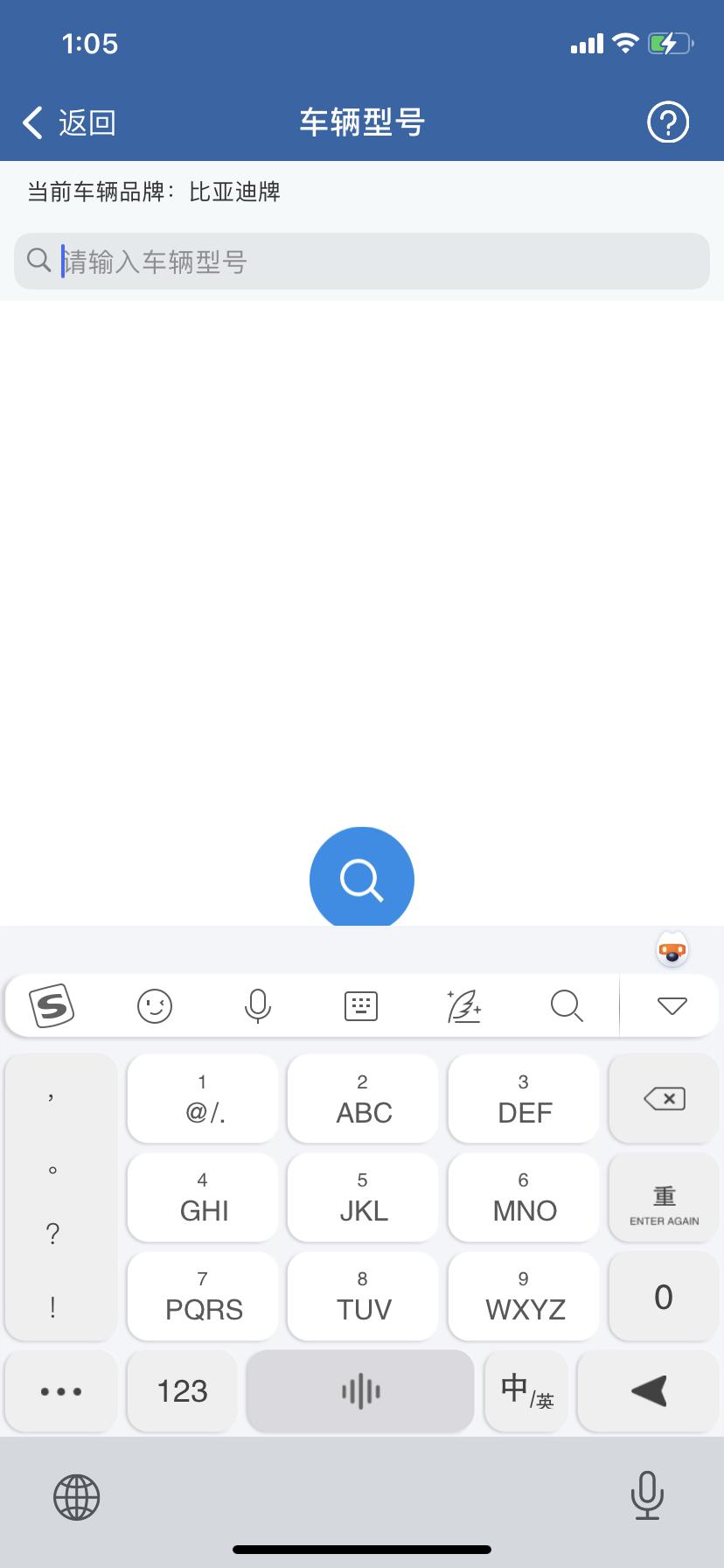Tap the keyboard's black arrow return key
The width and height of the screenshot is (724, 1568).
[649, 1390]
